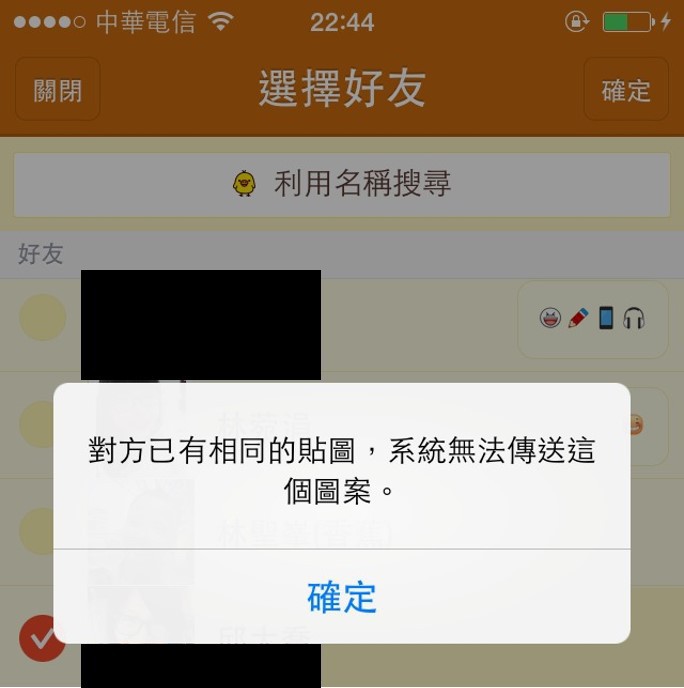Uncheck the selected friend's red checkmark
Image resolution: width=684 pixels, height=688 pixels.
42,638
